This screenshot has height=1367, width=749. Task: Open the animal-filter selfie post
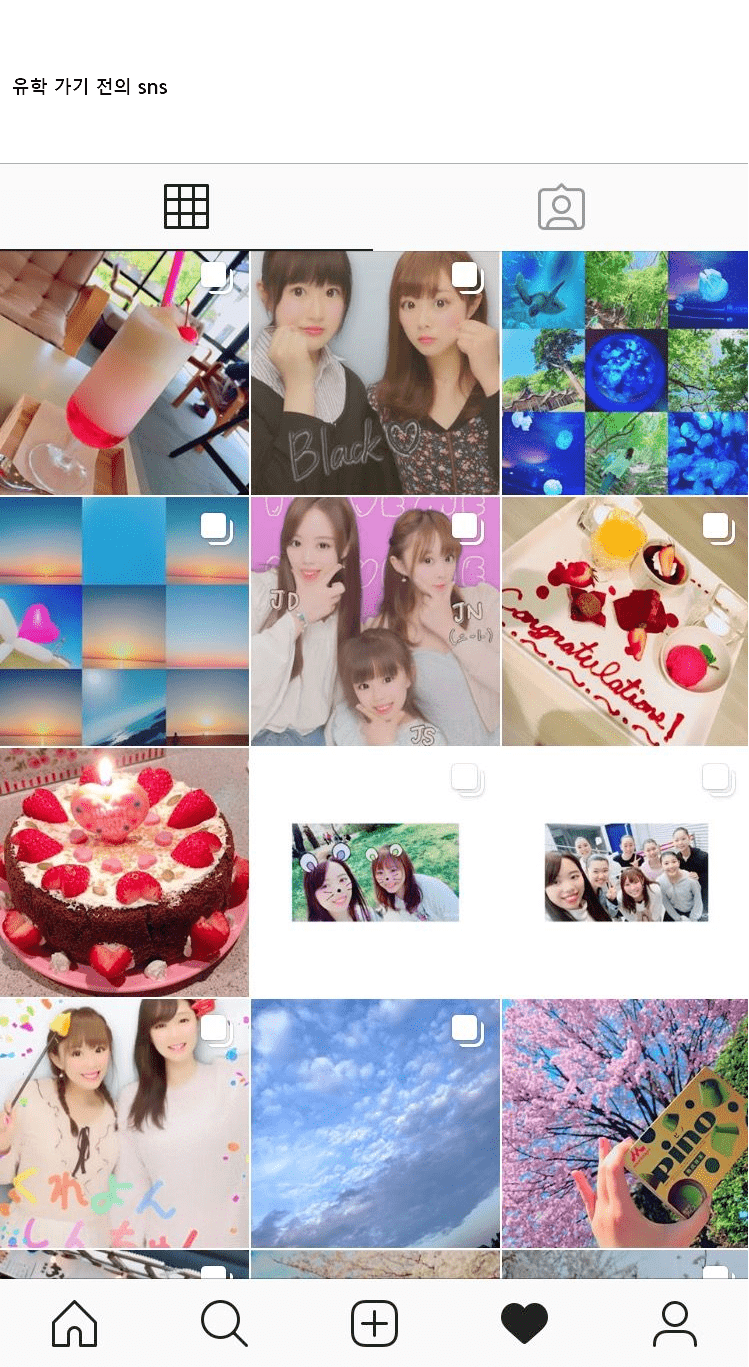[375, 872]
